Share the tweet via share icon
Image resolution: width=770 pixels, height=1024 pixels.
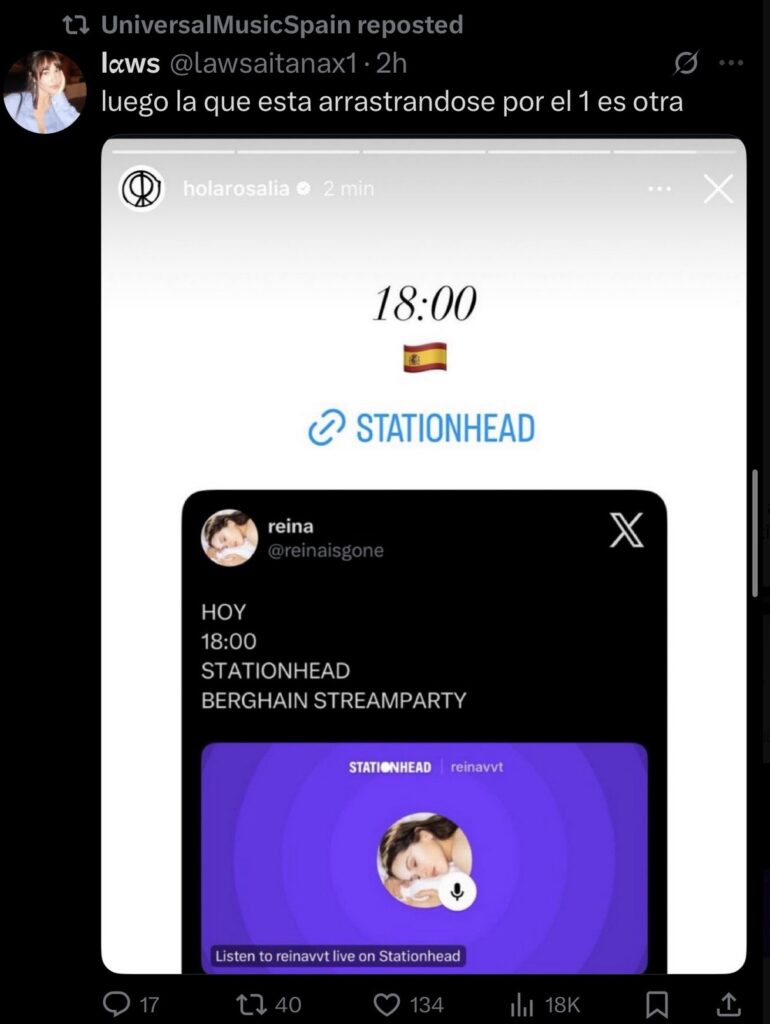[730, 1004]
